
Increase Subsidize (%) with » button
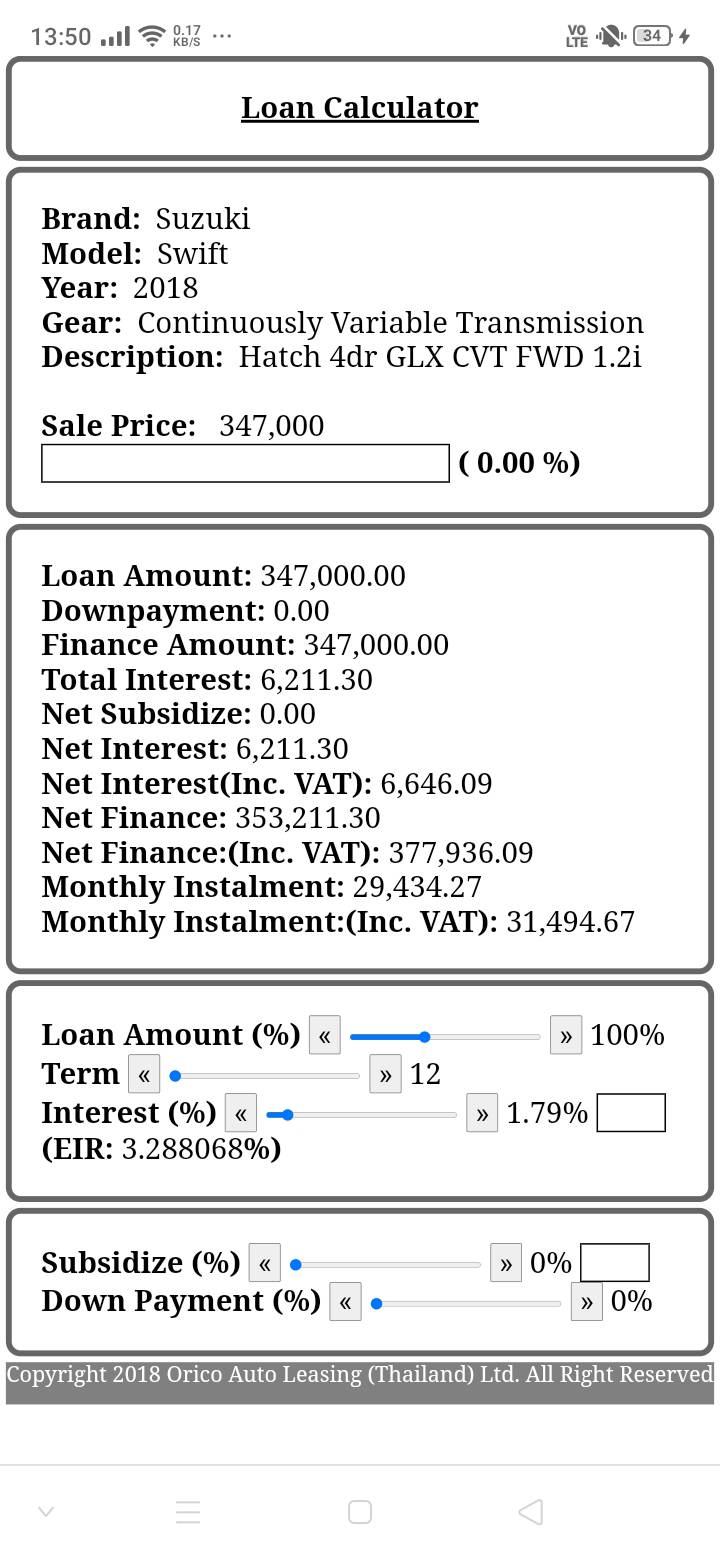click(506, 1263)
